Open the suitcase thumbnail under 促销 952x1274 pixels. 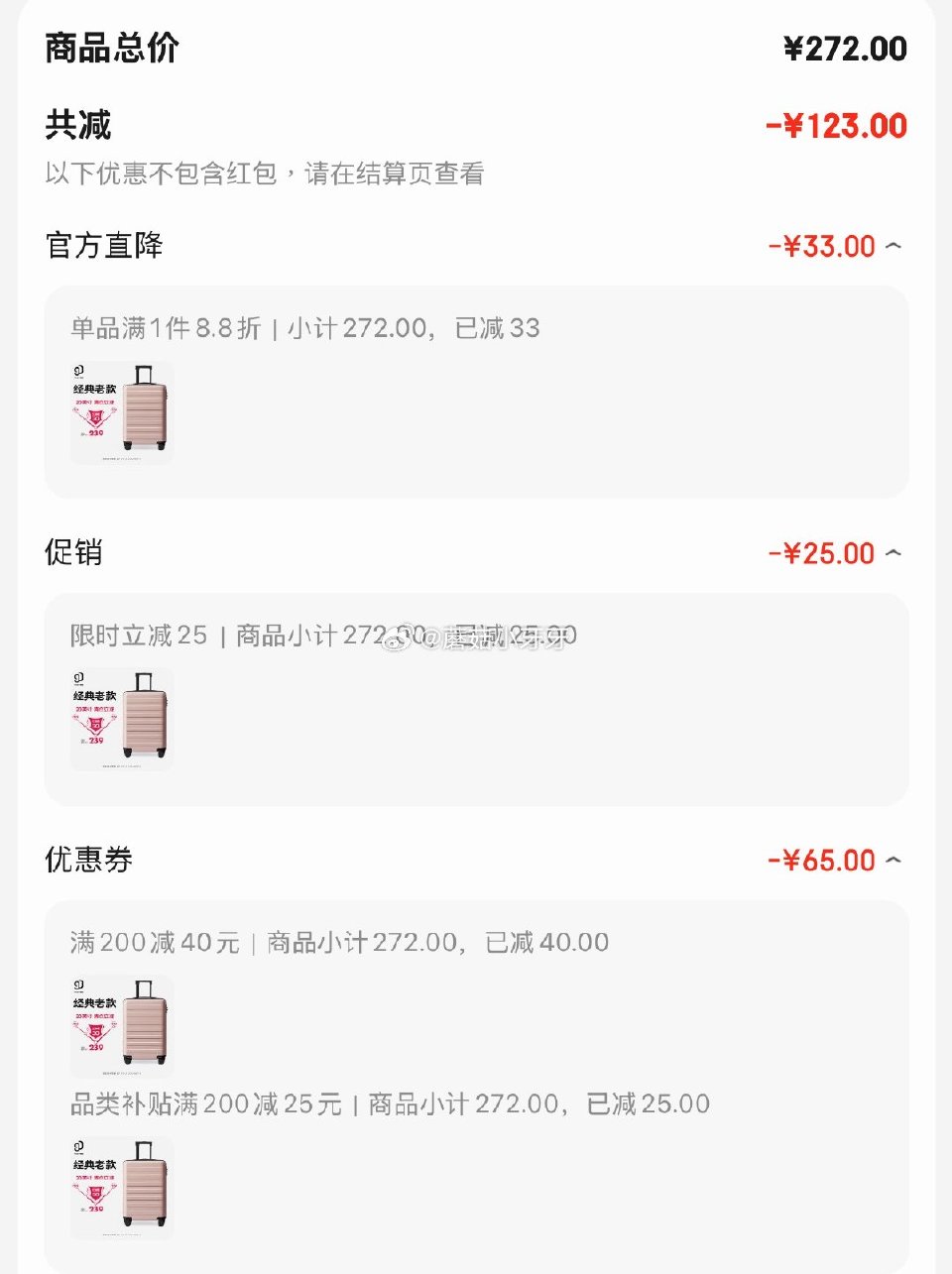pyautogui.click(x=119, y=719)
